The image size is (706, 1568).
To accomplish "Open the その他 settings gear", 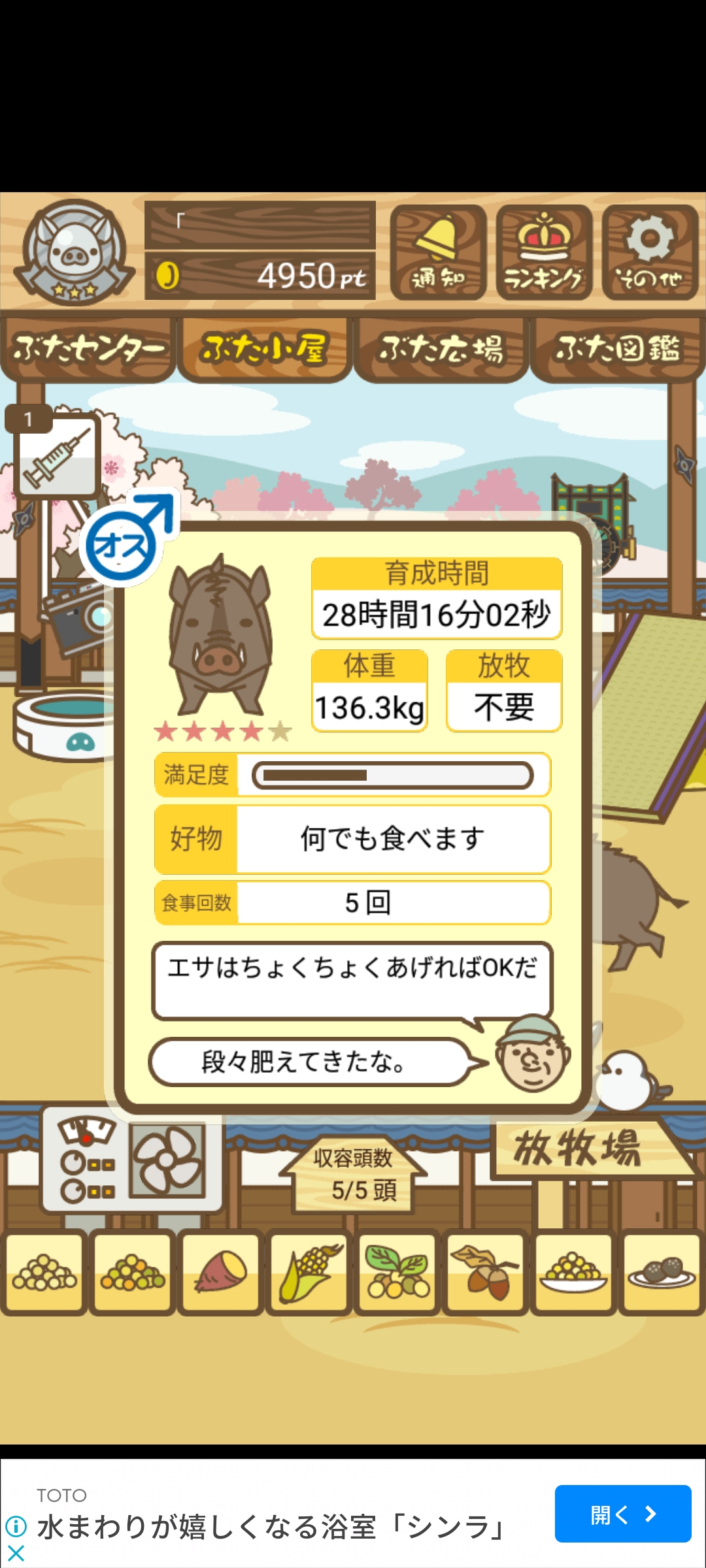I will point(650,252).
